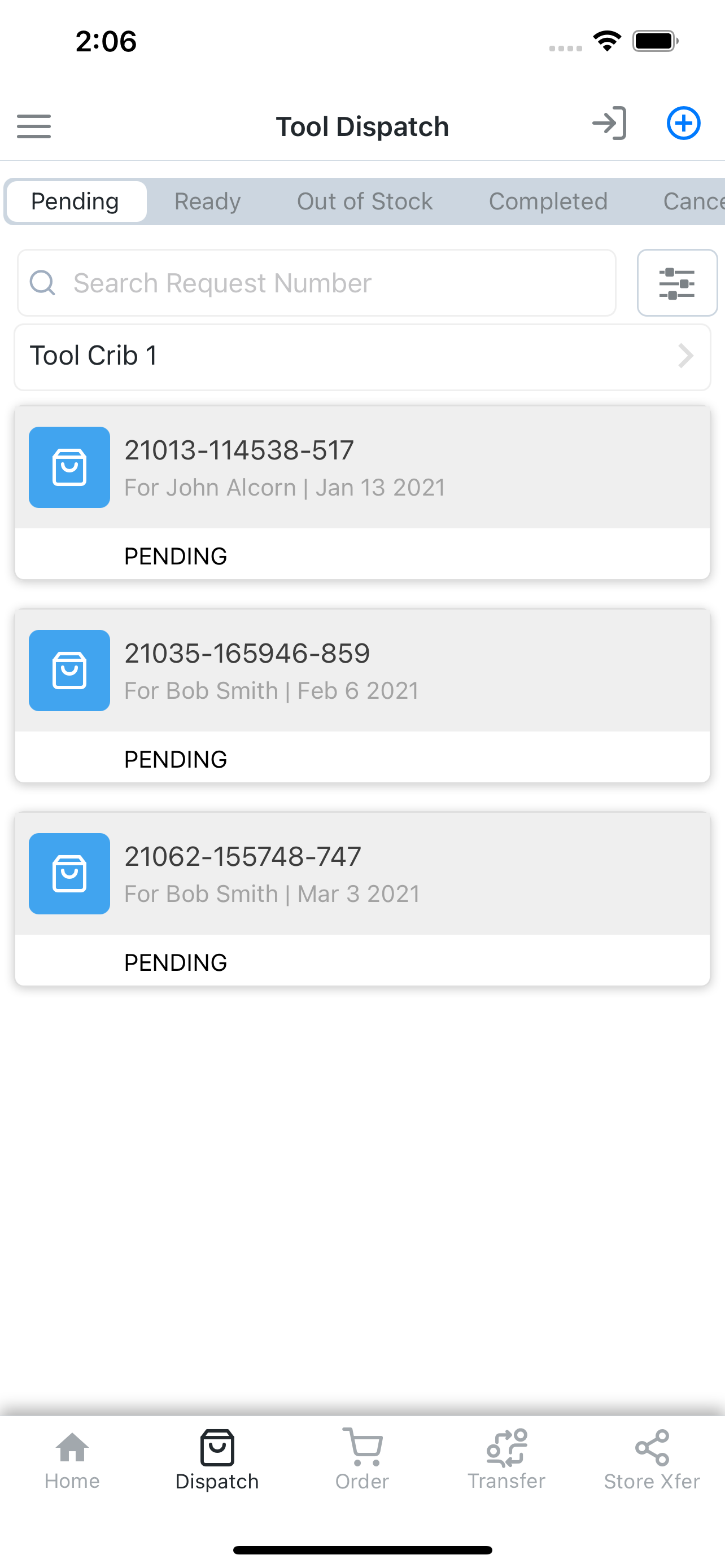Image resolution: width=725 pixels, height=1568 pixels.
Task: Tap PENDING status on John Alcorn's request
Action: click(x=175, y=555)
